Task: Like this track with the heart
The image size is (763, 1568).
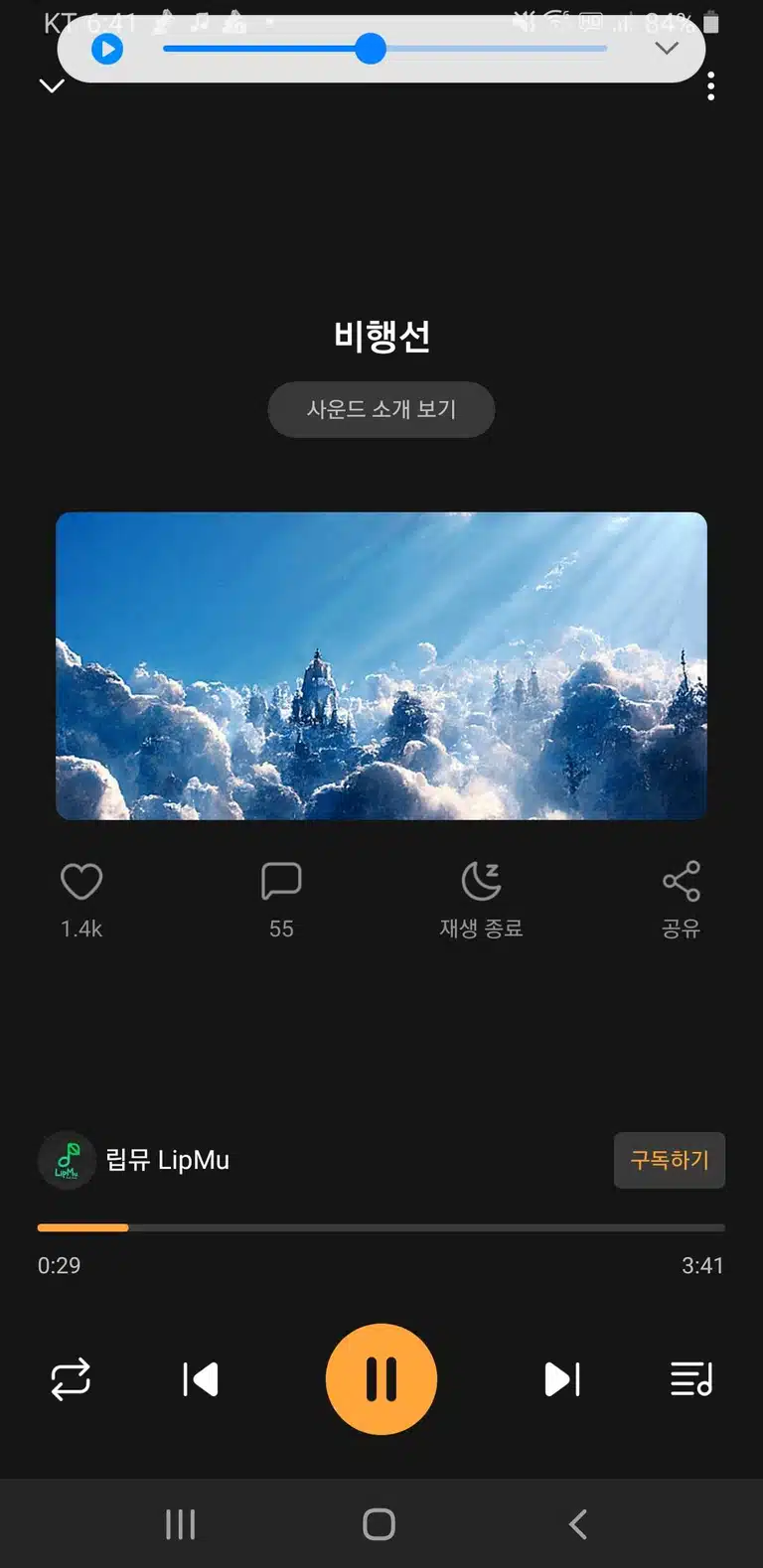Action: [x=81, y=882]
